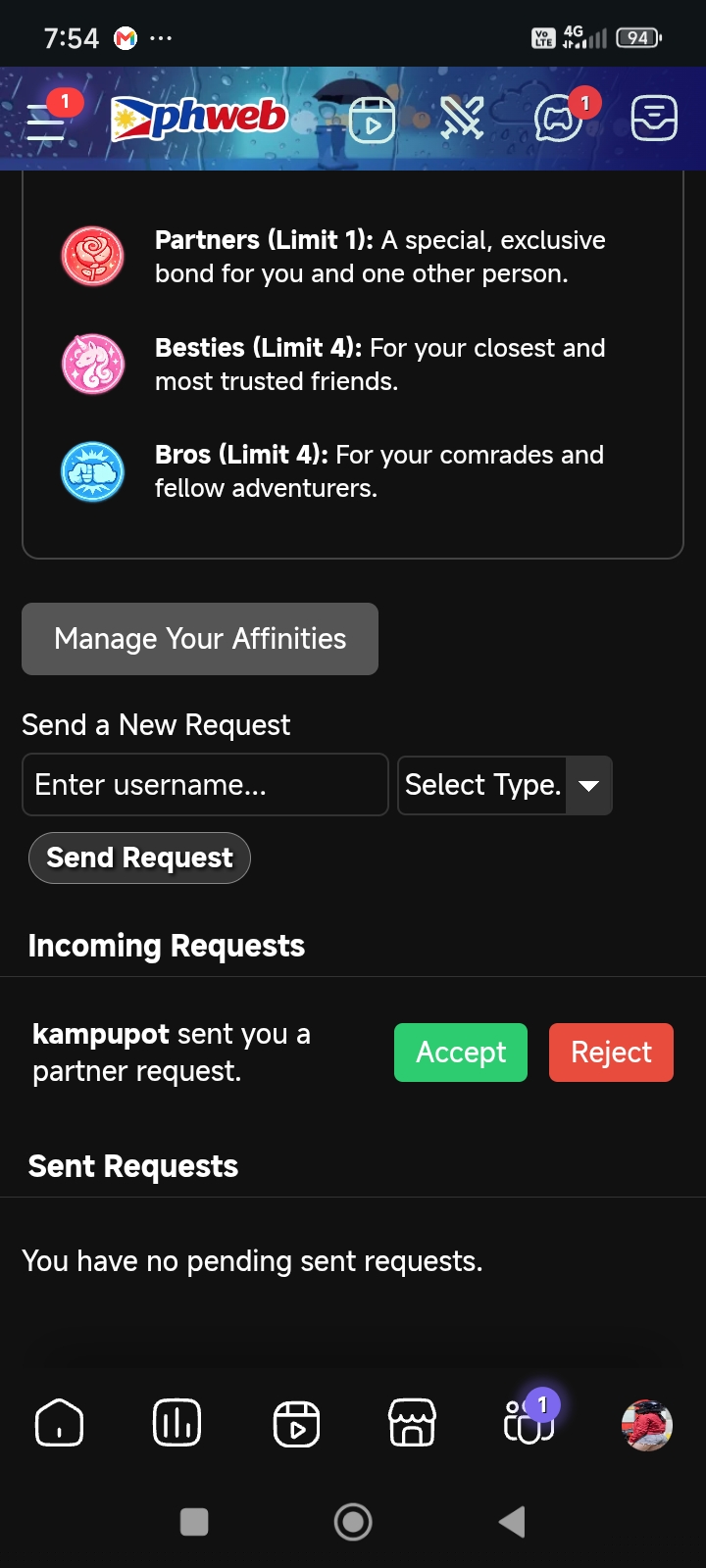Viewport: 706px width, 1568px height.
Task: Focus the Enter username field
Action: (x=205, y=784)
